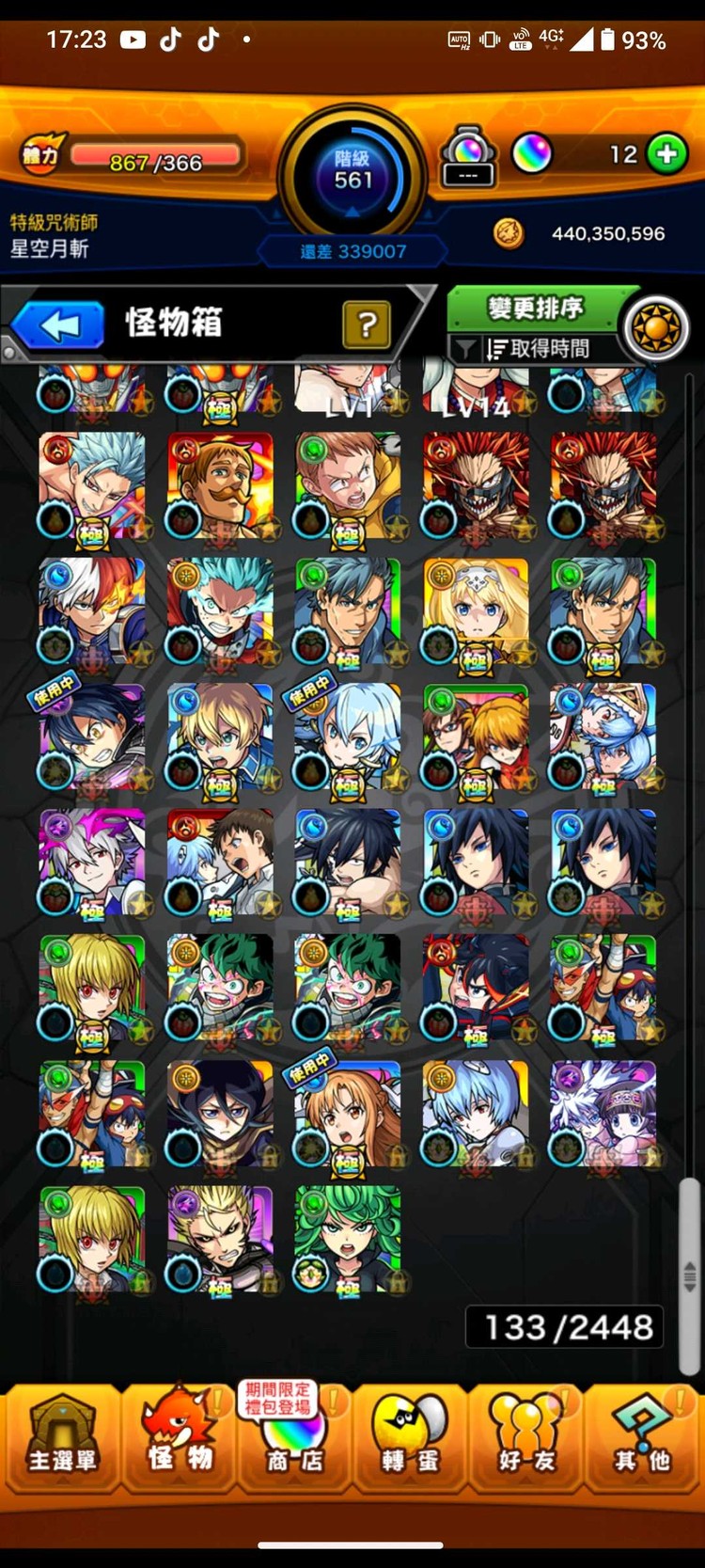Open the mustached blond man monster

[x=220, y=485]
